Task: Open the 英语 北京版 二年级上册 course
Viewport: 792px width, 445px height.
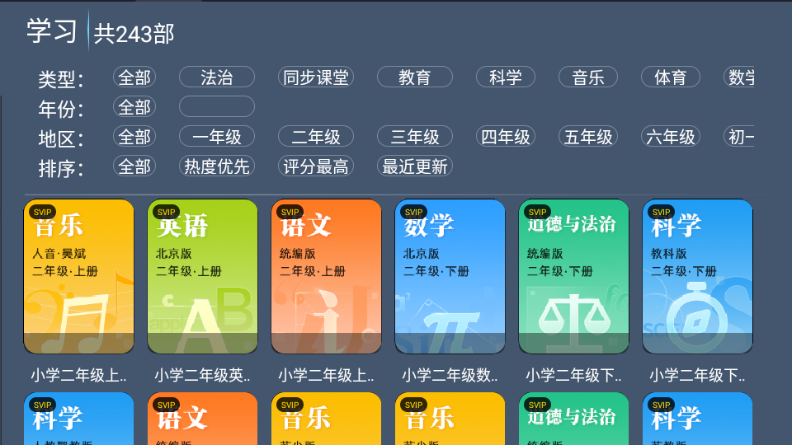Action: (x=202, y=277)
